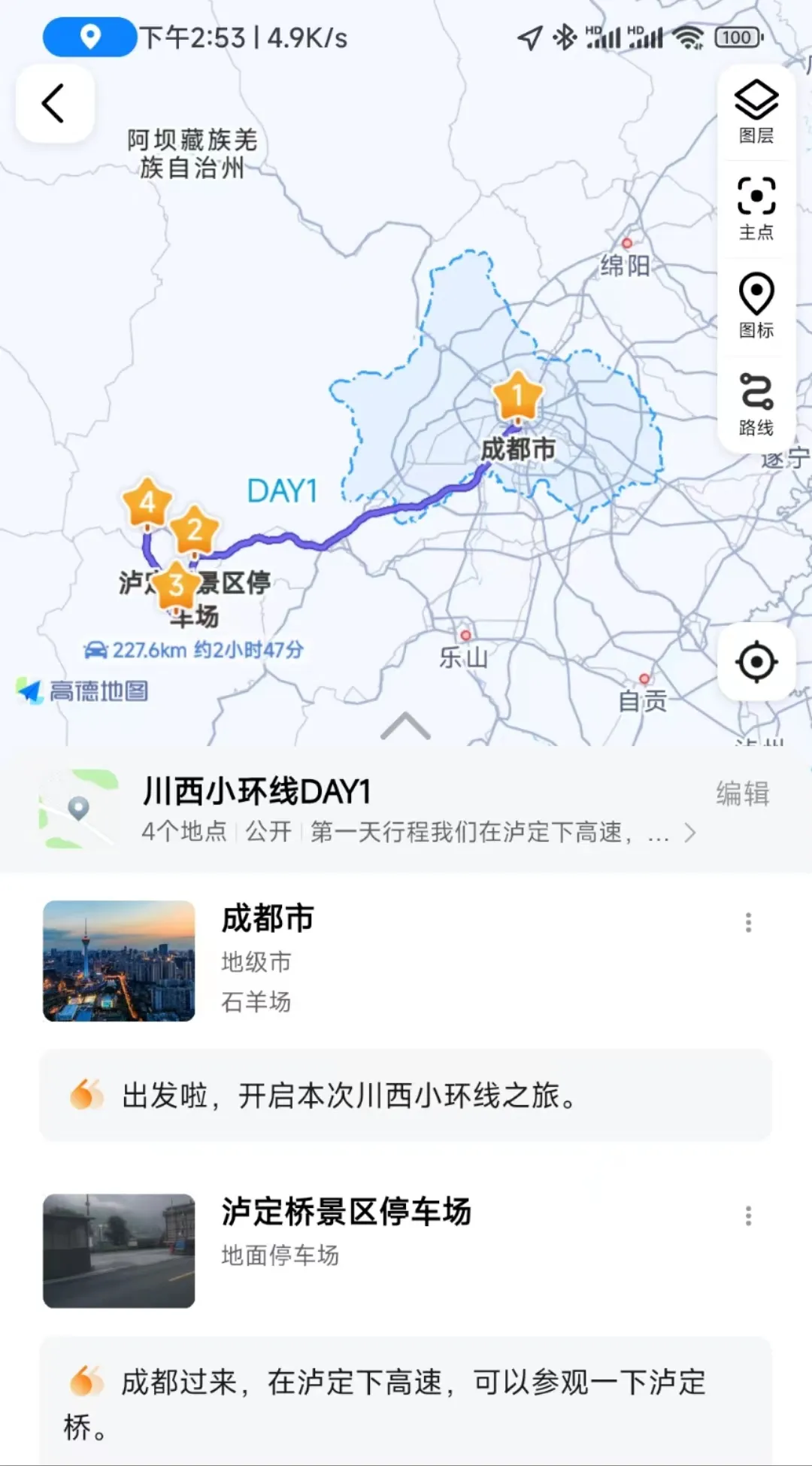The image size is (812, 1466).
Task: Tap 编辑 to edit the itinerary
Action: point(742,794)
